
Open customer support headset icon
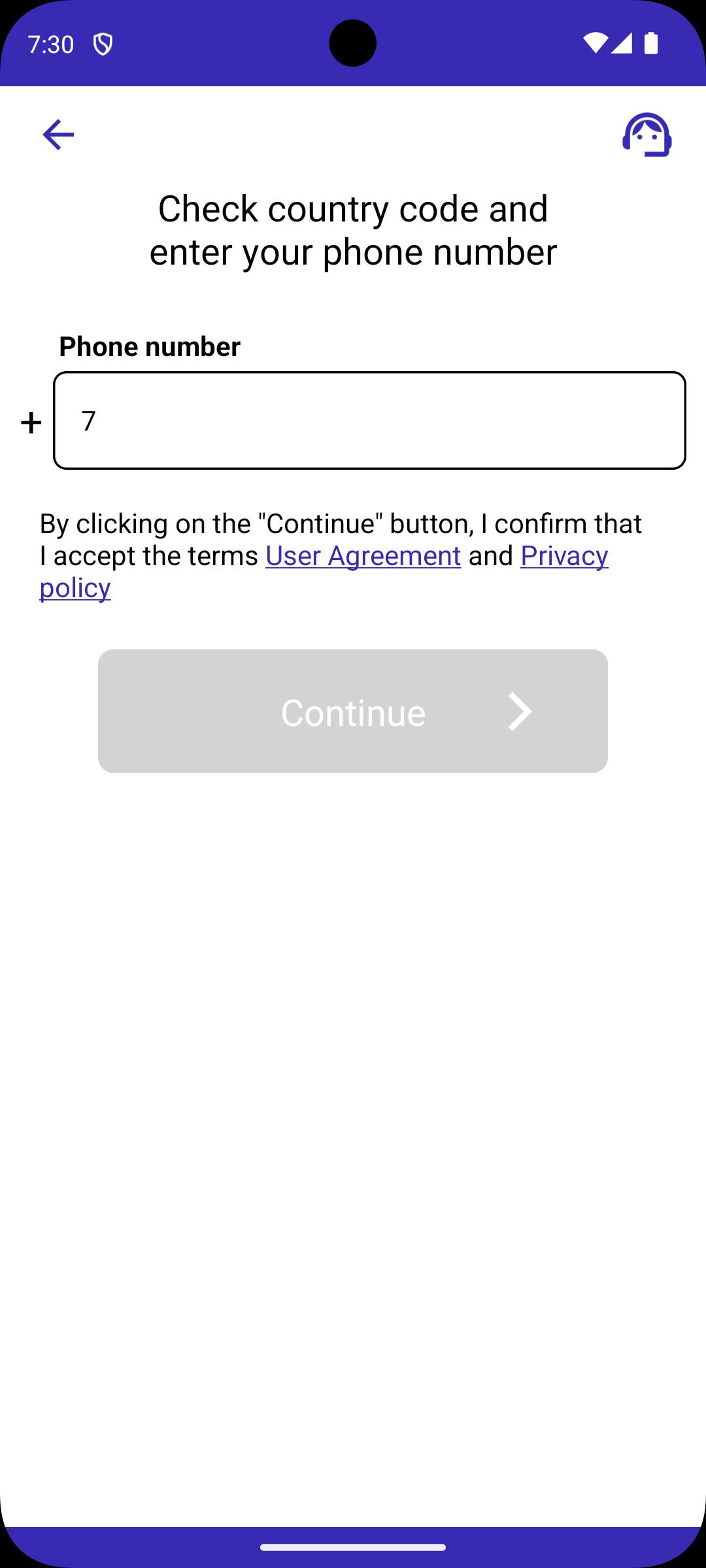[x=647, y=135]
